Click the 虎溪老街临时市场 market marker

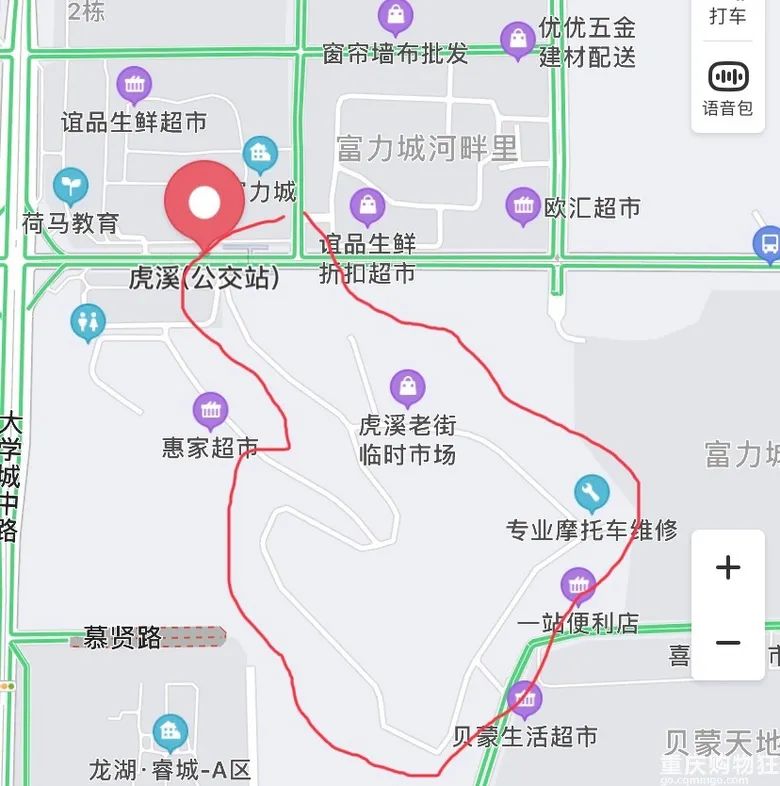click(x=407, y=383)
